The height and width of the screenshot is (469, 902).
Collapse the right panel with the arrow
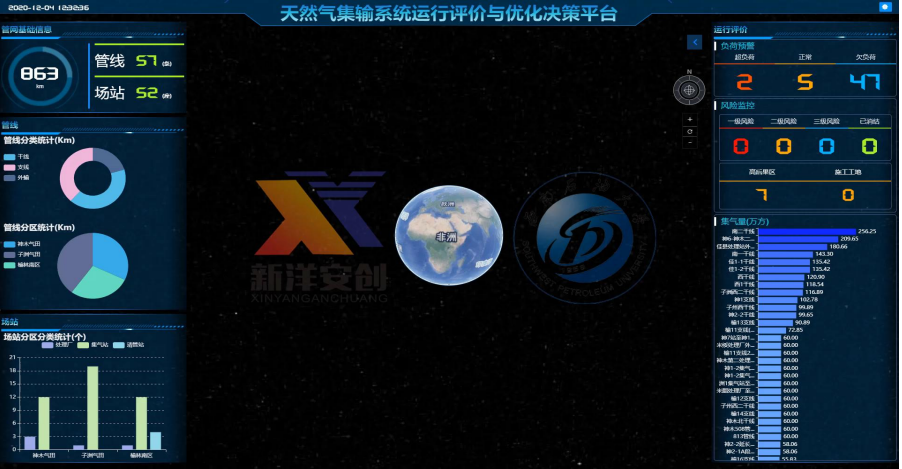pos(694,42)
